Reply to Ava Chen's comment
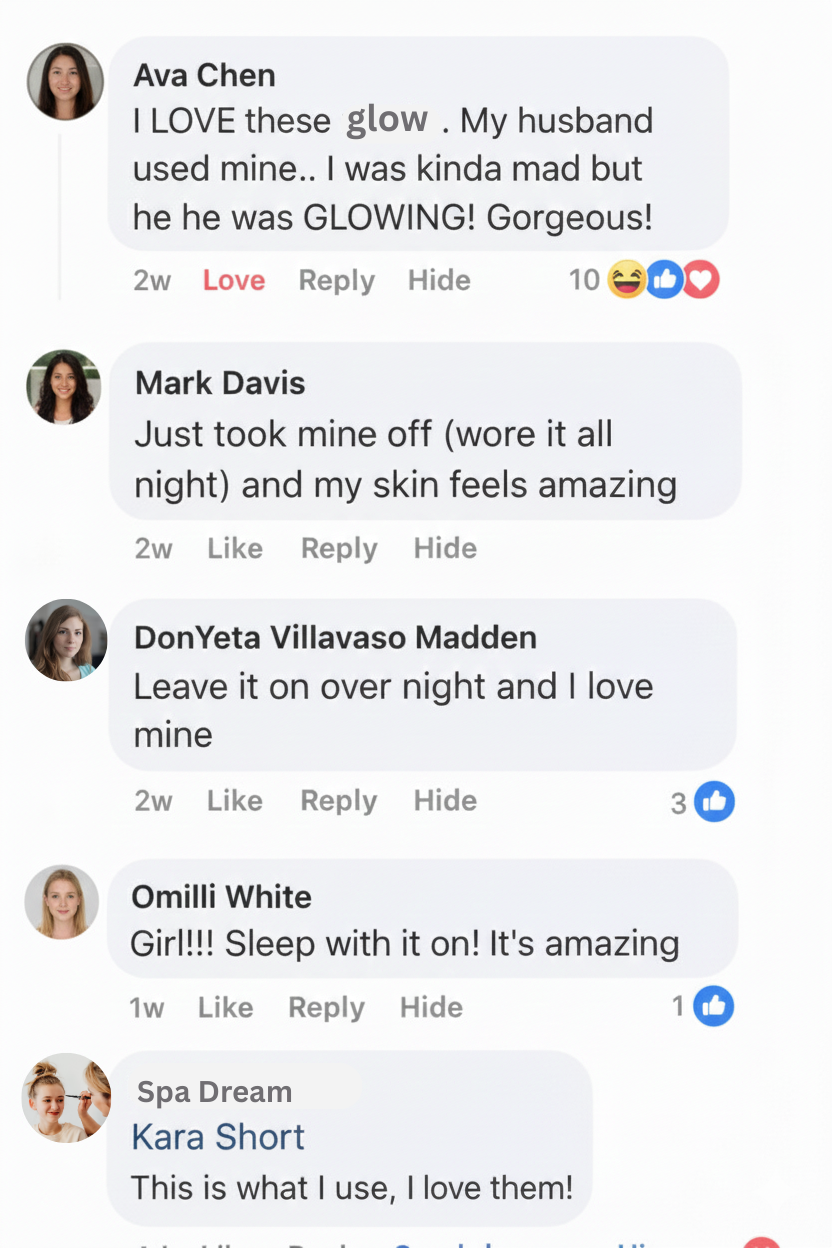Viewport: 832px width, 1248px height. coord(336,281)
